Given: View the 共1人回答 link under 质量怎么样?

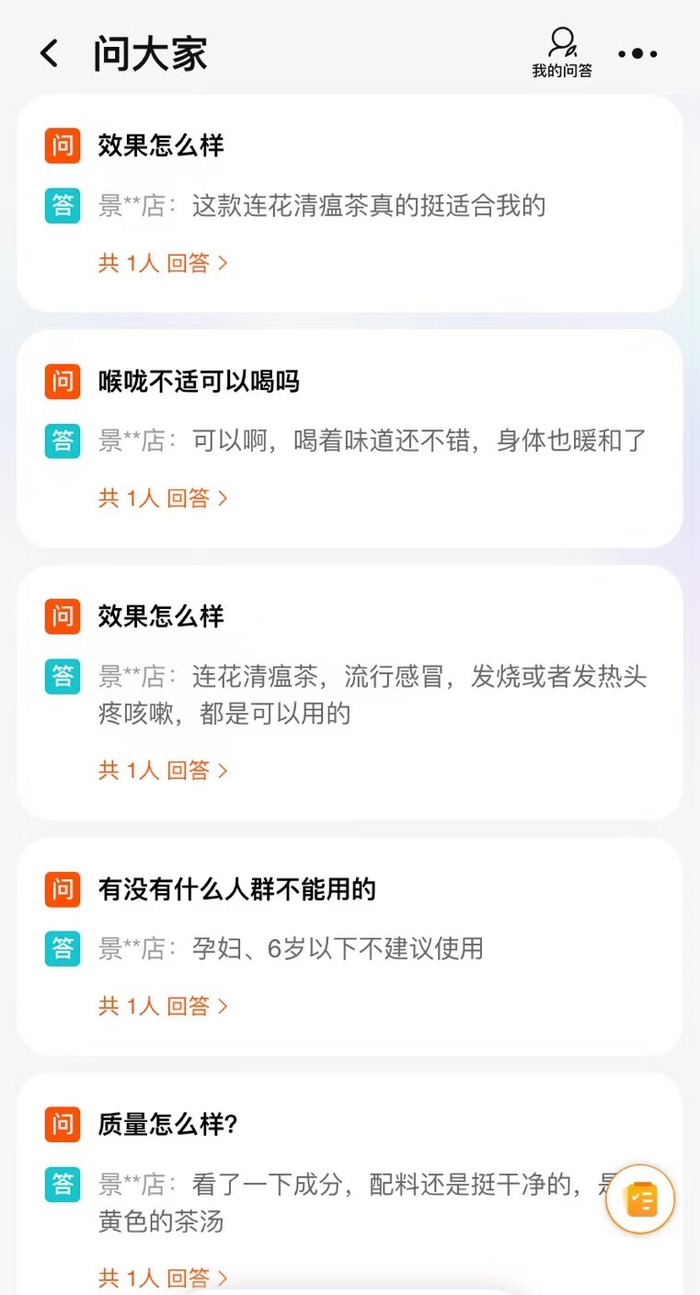Looking at the screenshot, I should point(163,1277).
